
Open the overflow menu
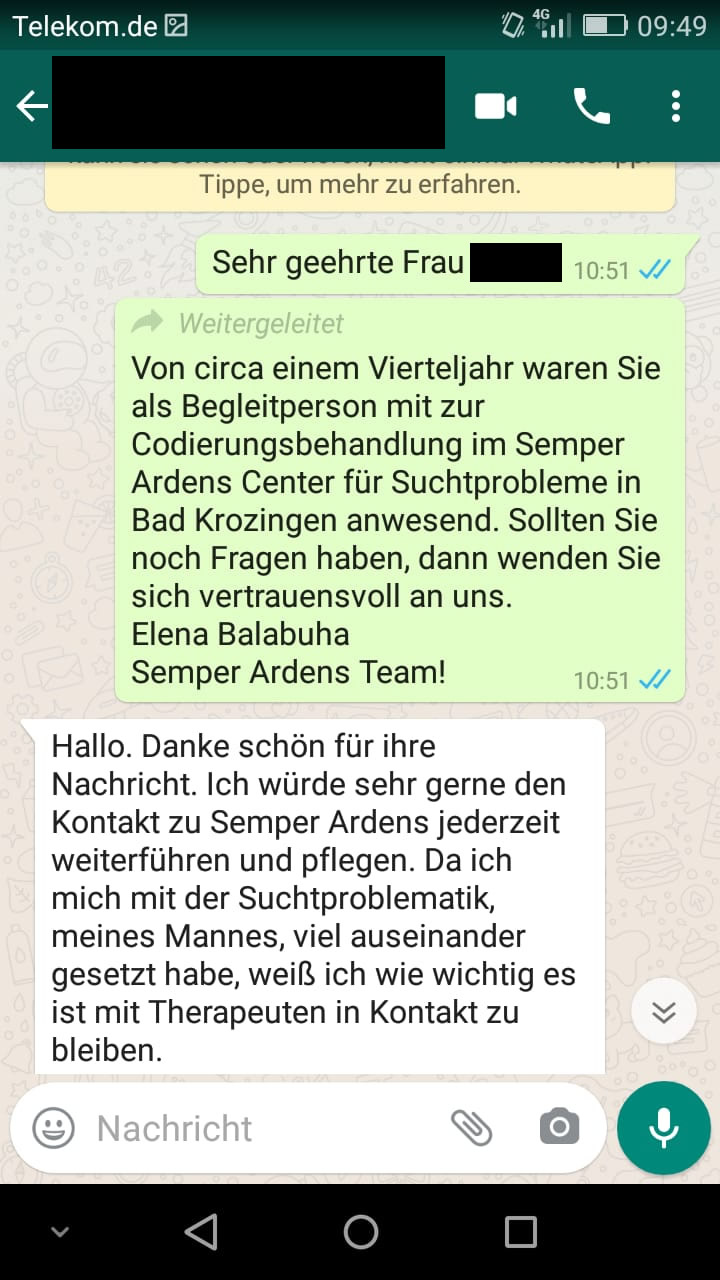tap(676, 106)
